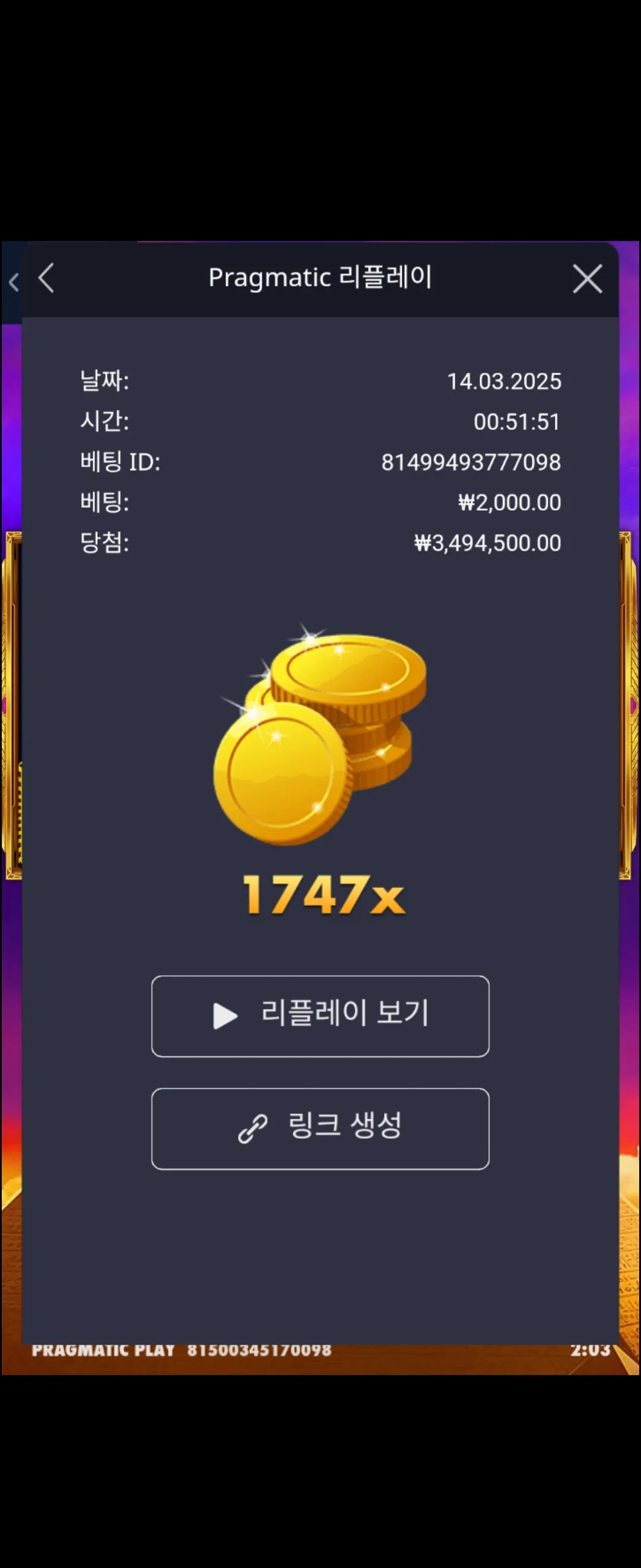Watch the replay via 리플레이 보기
The height and width of the screenshot is (1568, 641).
pos(320,1016)
